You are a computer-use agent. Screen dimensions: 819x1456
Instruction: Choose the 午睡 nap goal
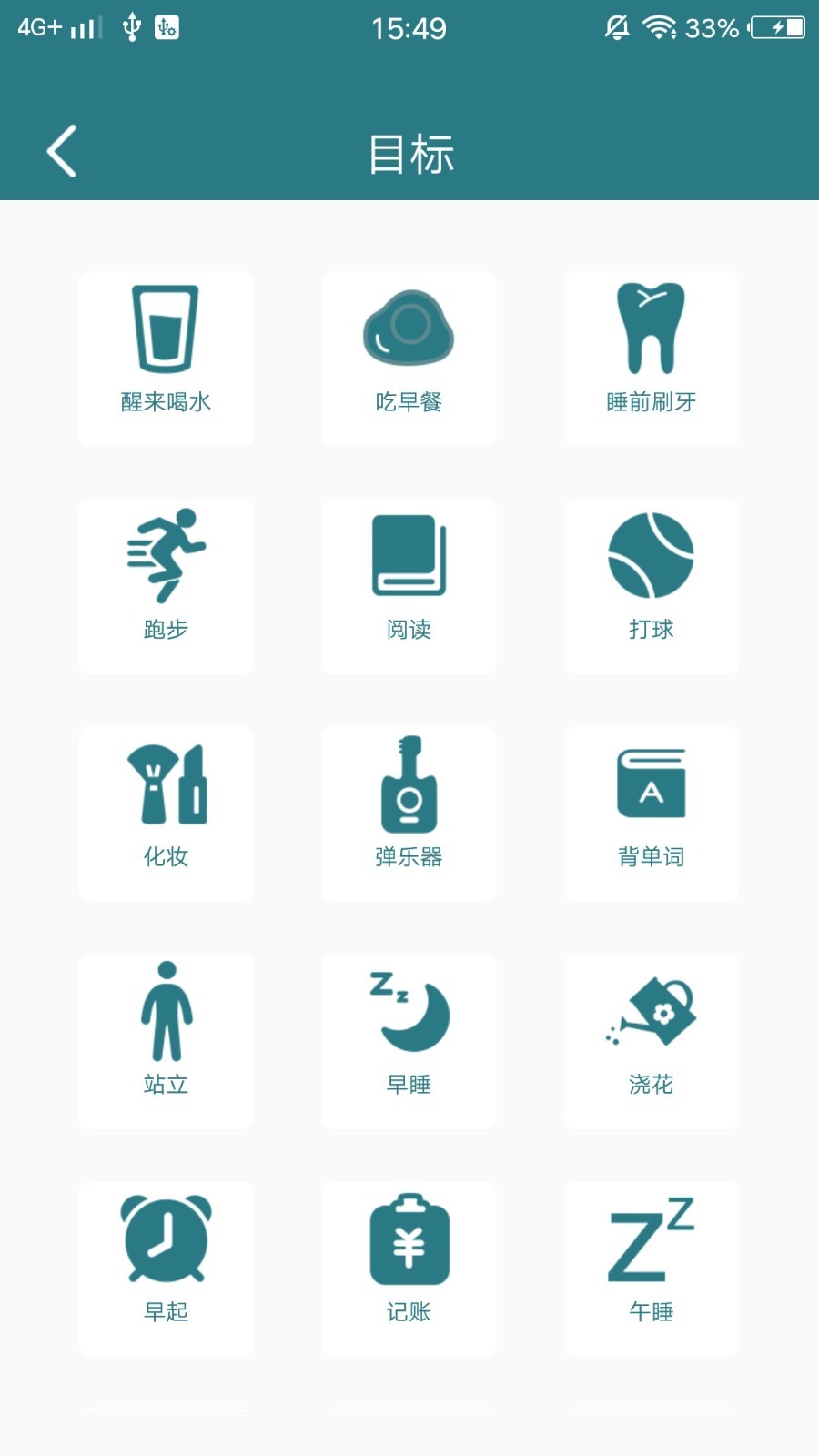(652, 1269)
